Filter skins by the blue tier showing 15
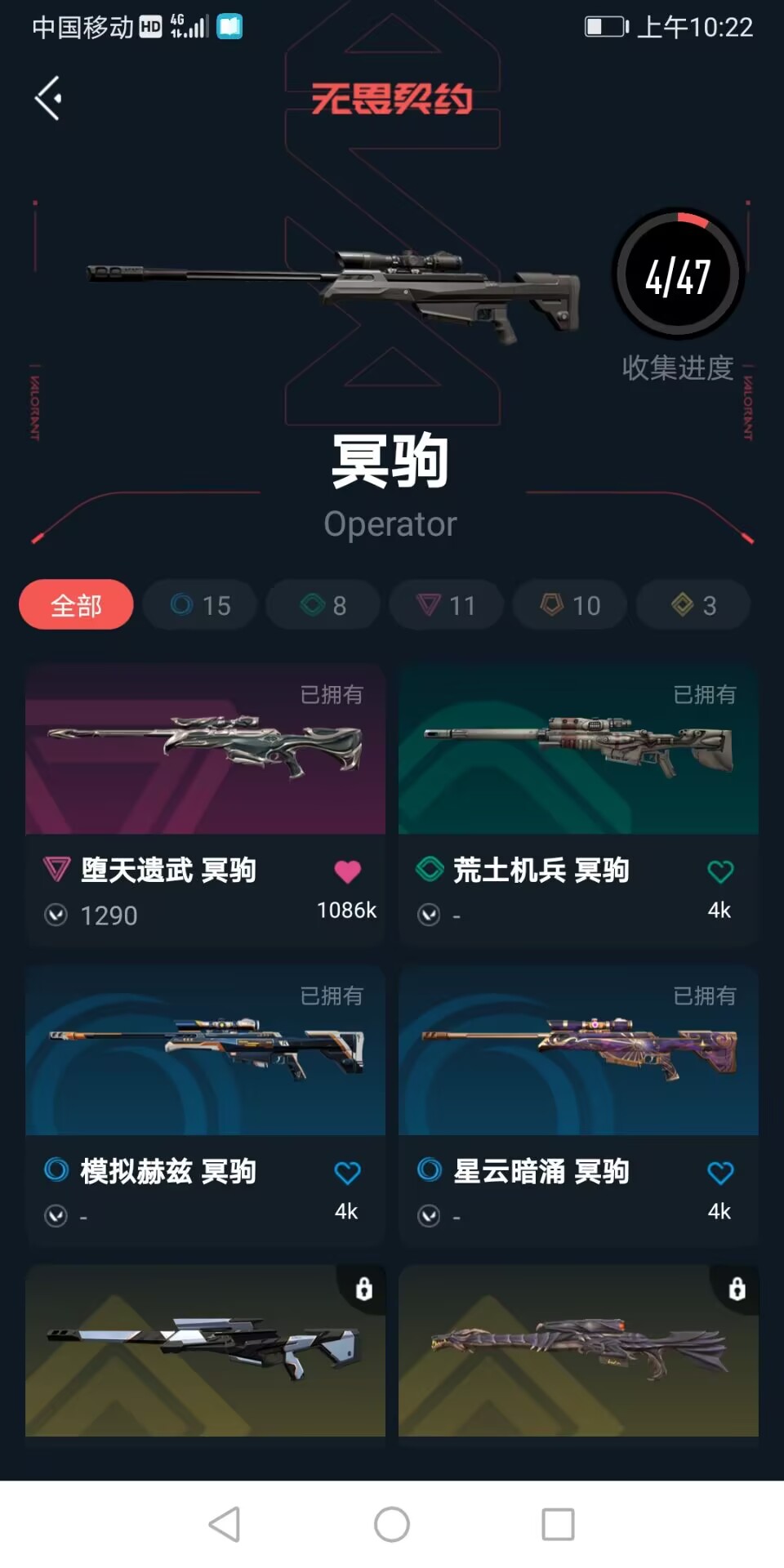The width and height of the screenshot is (784, 1568). pyautogui.click(x=200, y=605)
